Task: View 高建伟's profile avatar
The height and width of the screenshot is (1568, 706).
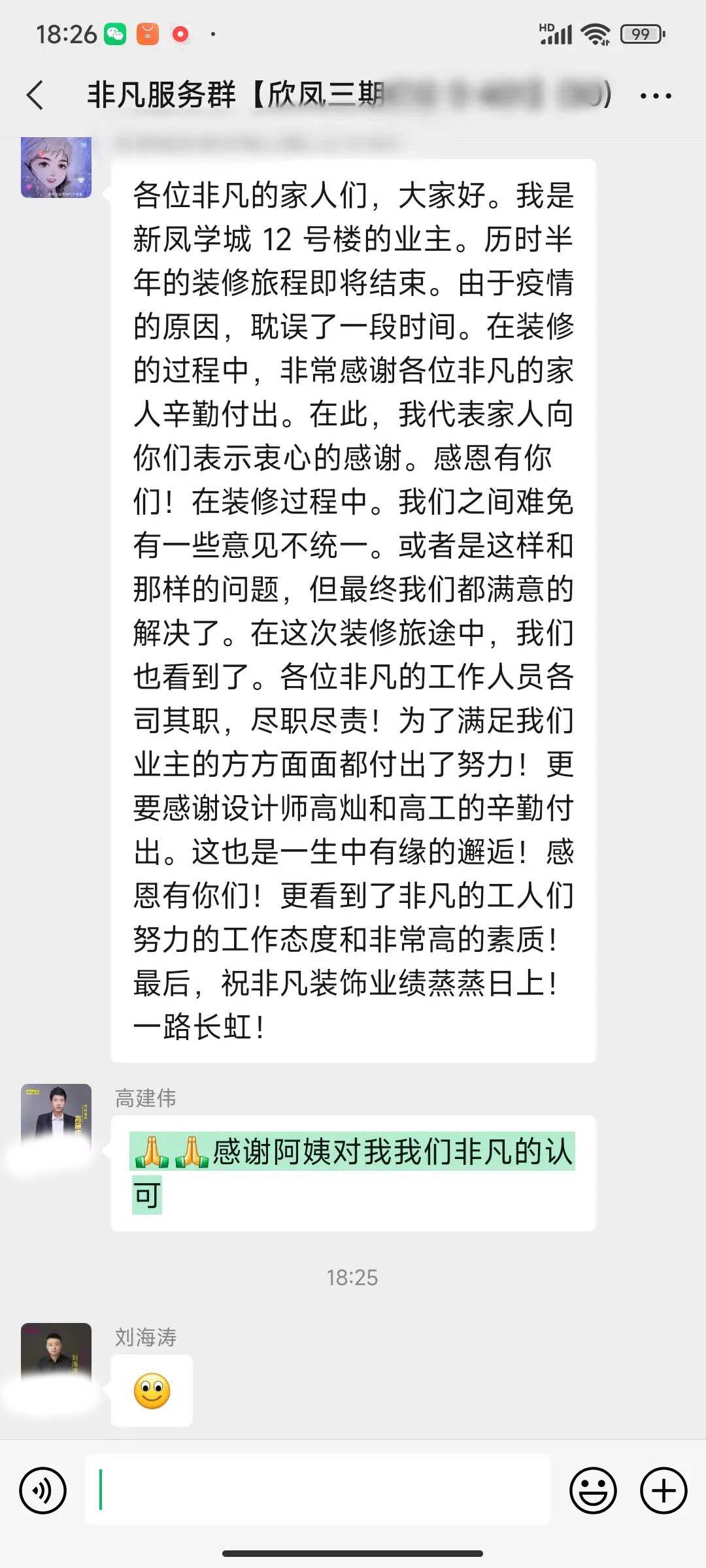Action: (x=56, y=1116)
